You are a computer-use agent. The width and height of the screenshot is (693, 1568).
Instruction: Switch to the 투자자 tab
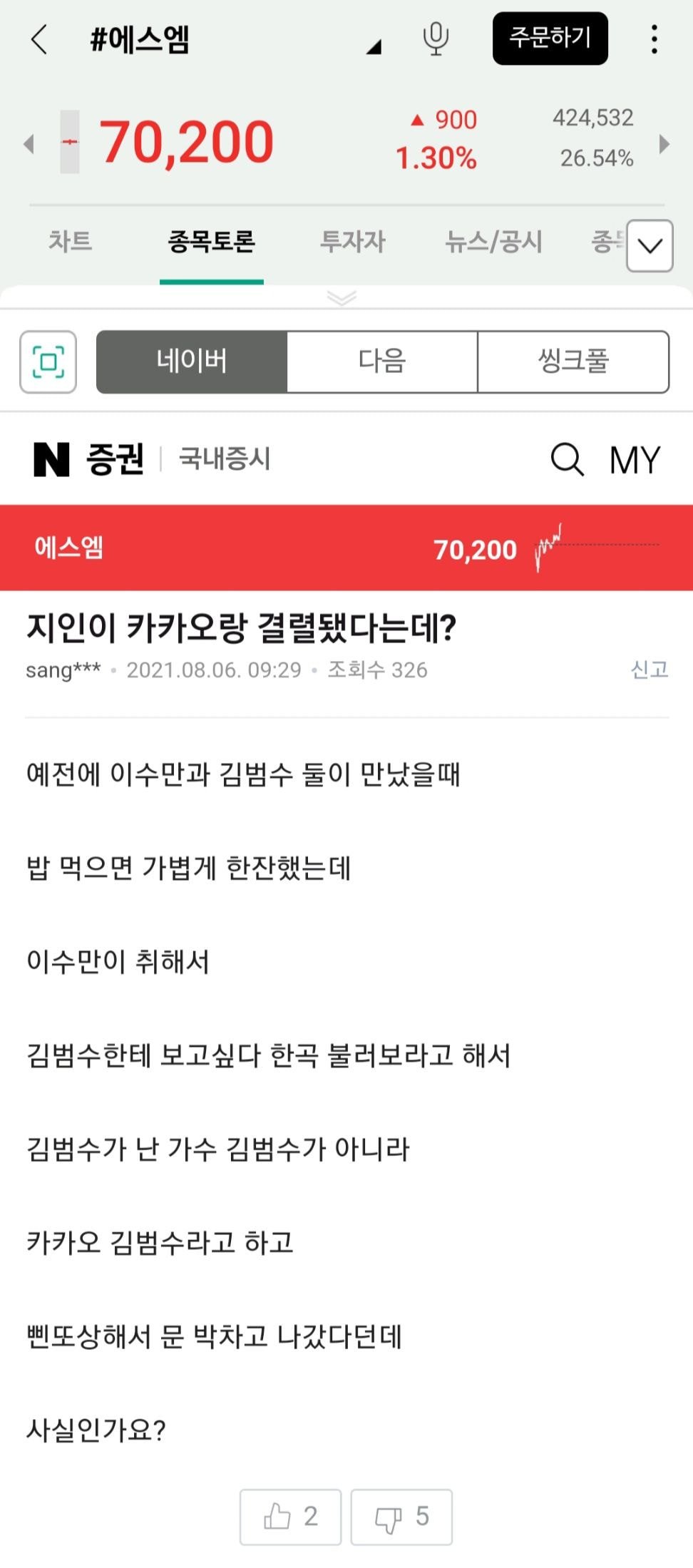click(x=352, y=242)
